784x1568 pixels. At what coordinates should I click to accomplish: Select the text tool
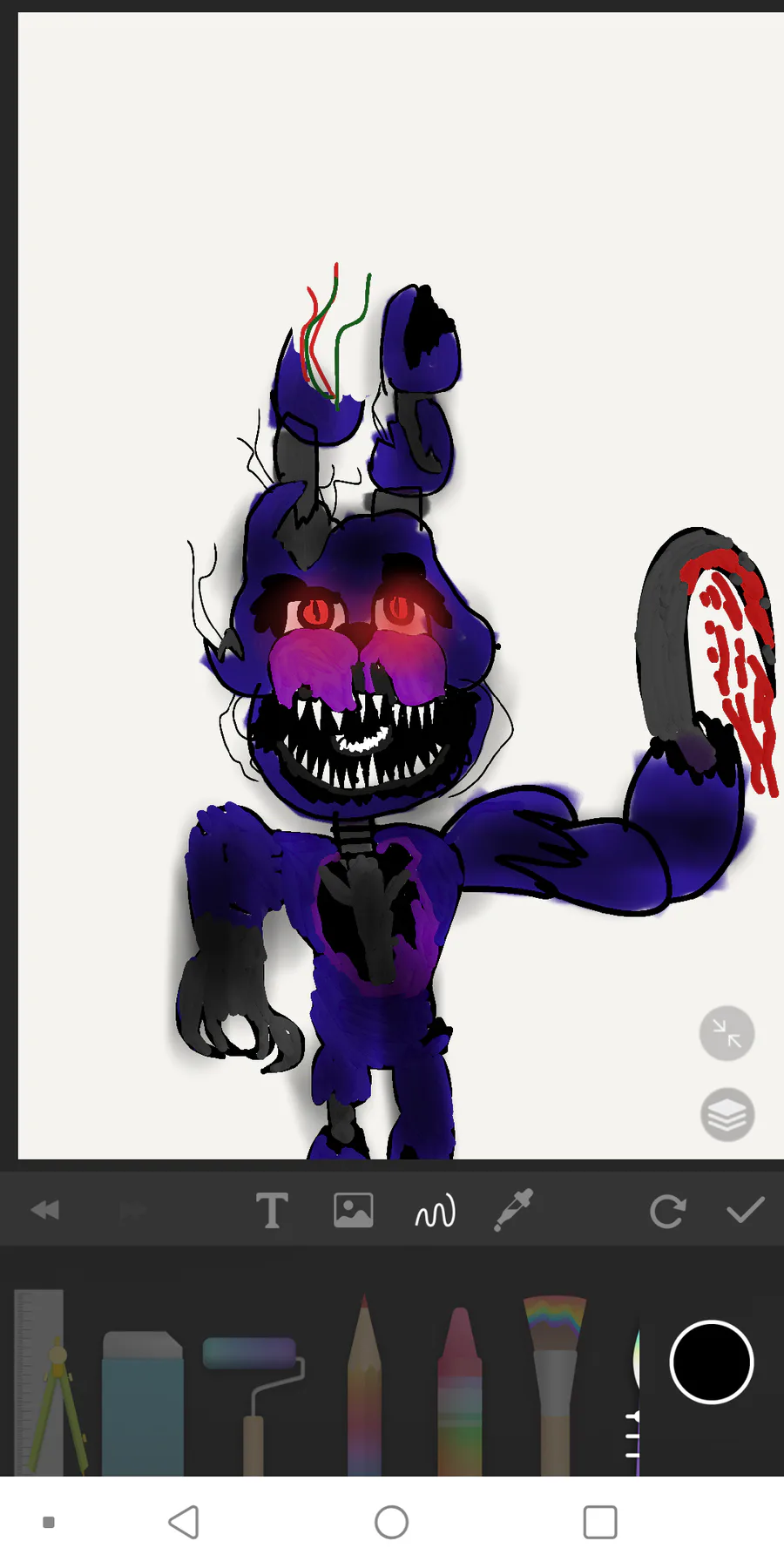click(x=272, y=1211)
